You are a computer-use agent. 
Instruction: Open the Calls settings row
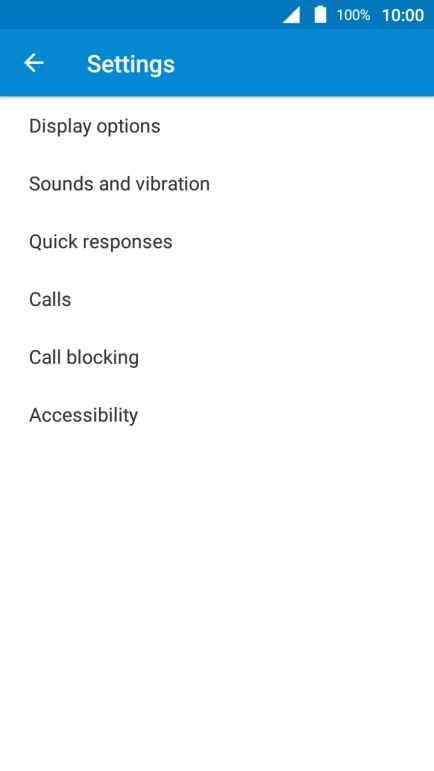[x=217, y=299]
